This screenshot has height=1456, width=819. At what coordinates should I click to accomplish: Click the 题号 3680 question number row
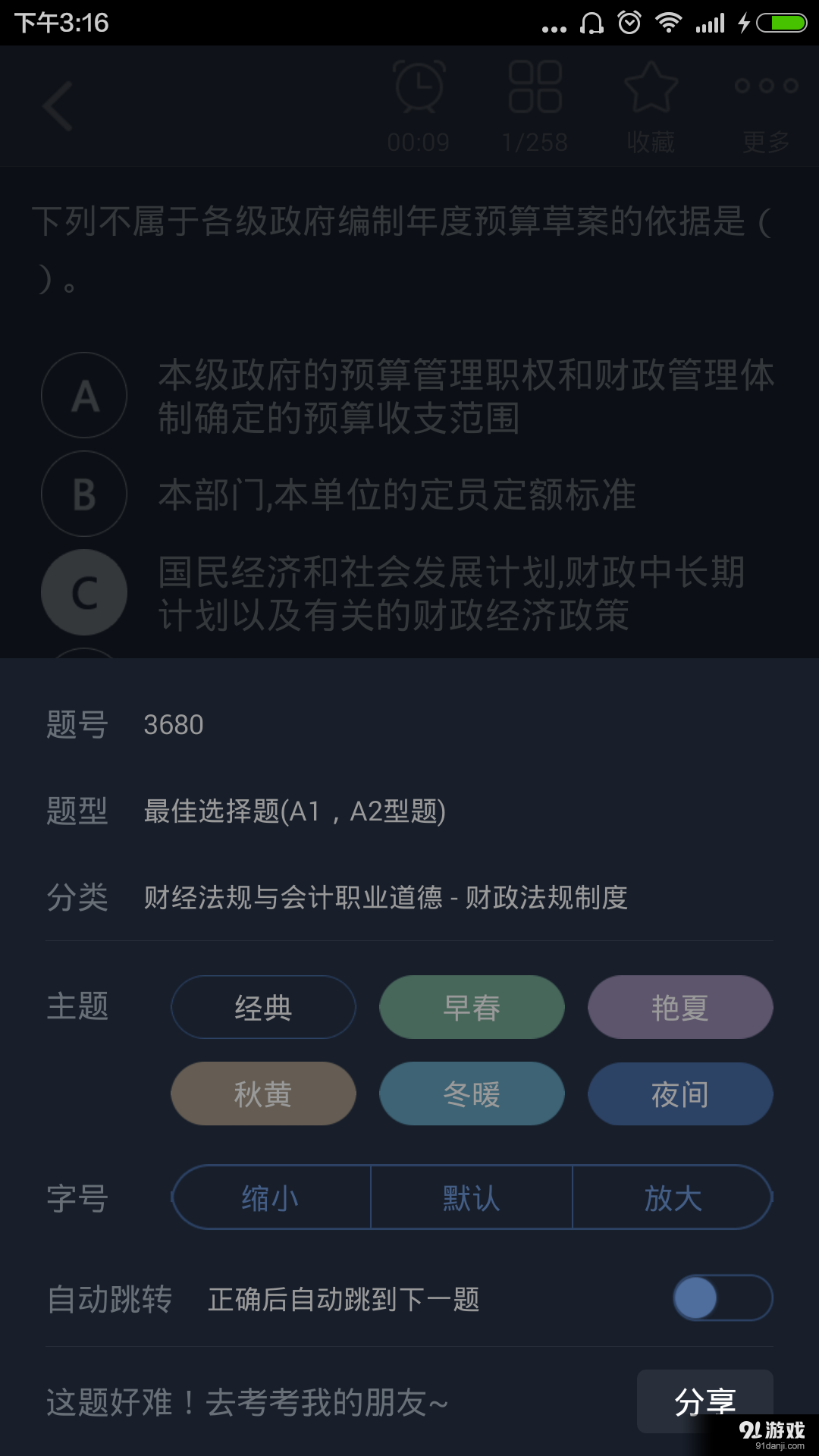tap(174, 724)
